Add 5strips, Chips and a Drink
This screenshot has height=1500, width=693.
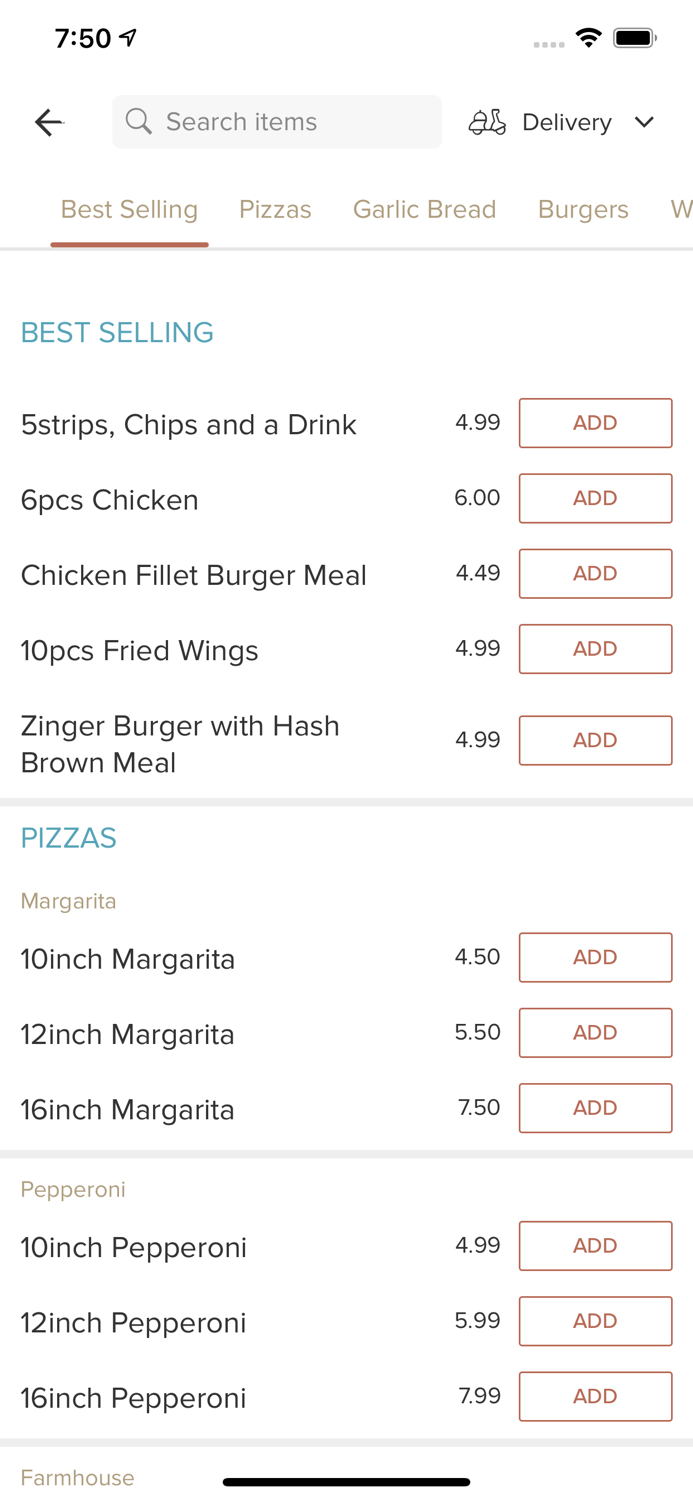pos(595,423)
